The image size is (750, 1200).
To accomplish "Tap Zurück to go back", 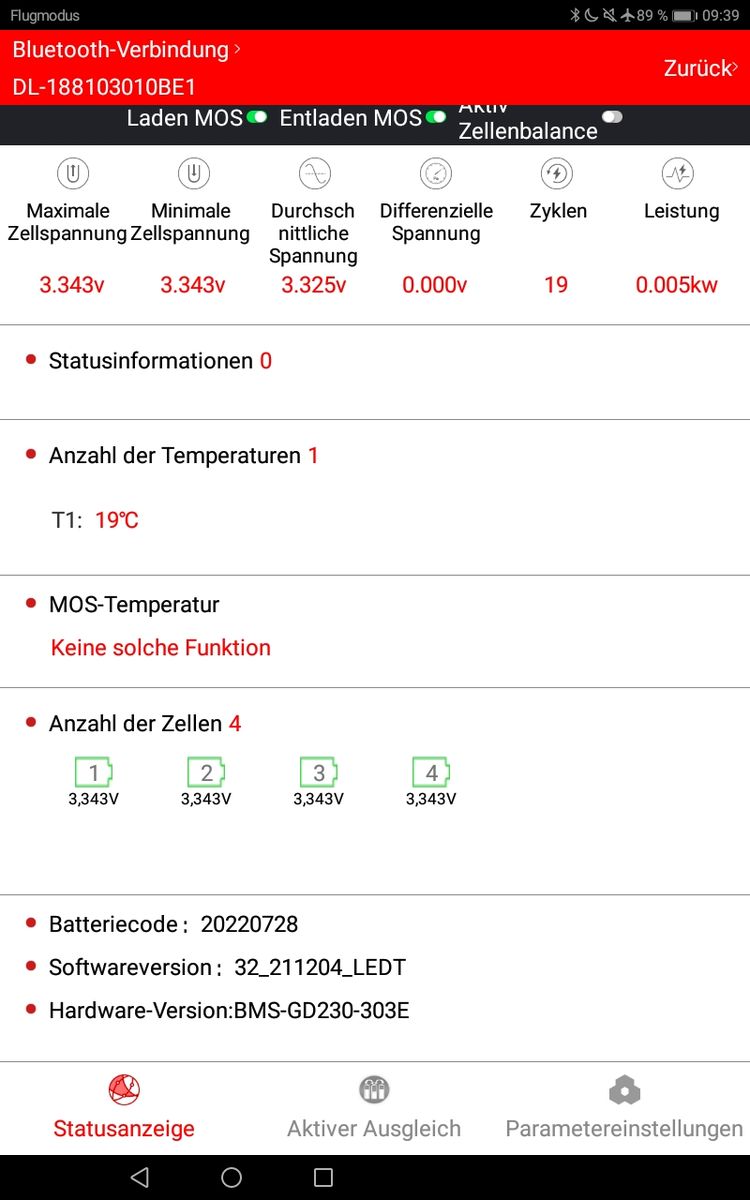I will (x=700, y=68).
